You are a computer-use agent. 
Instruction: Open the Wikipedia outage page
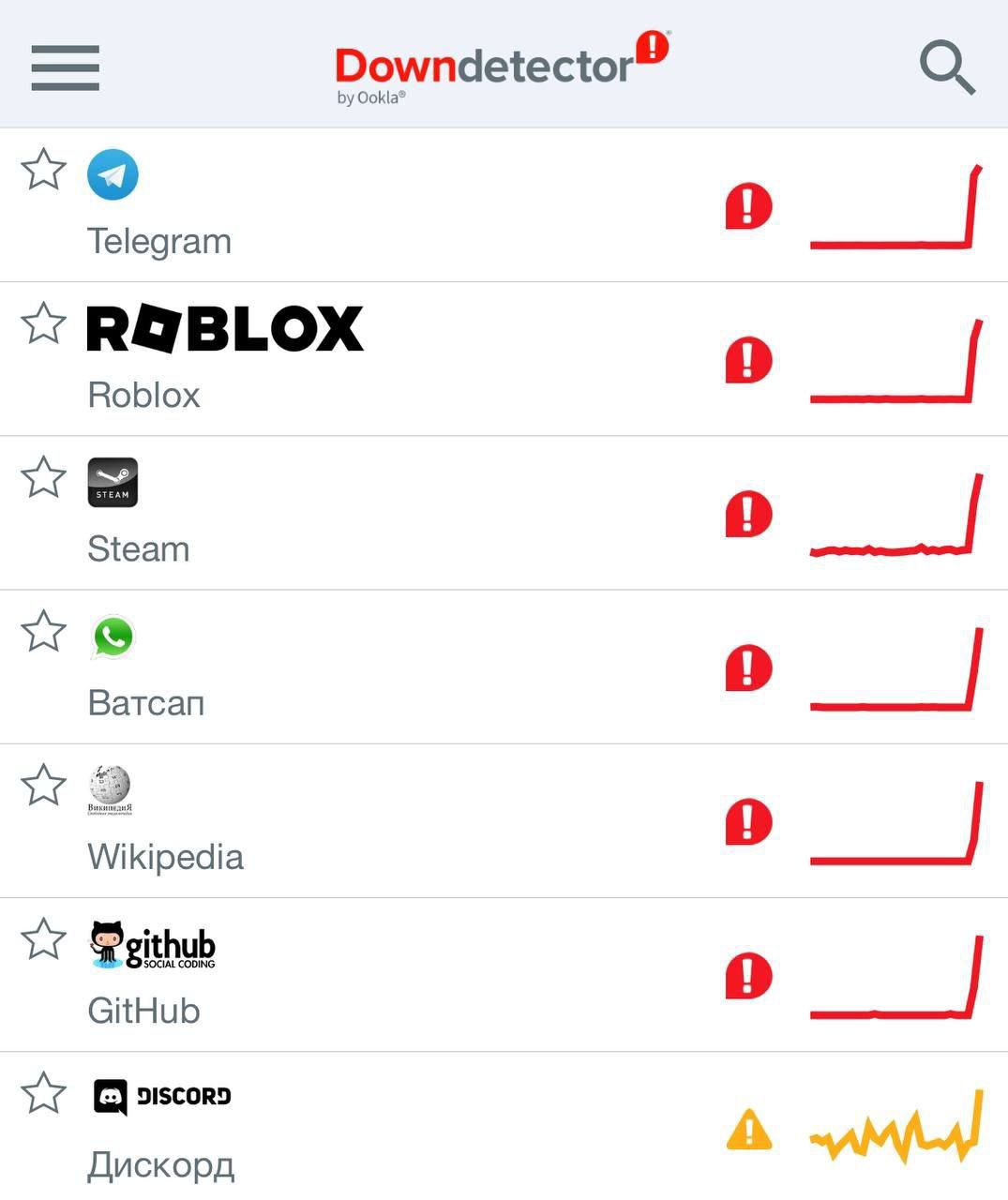[165, 856]
